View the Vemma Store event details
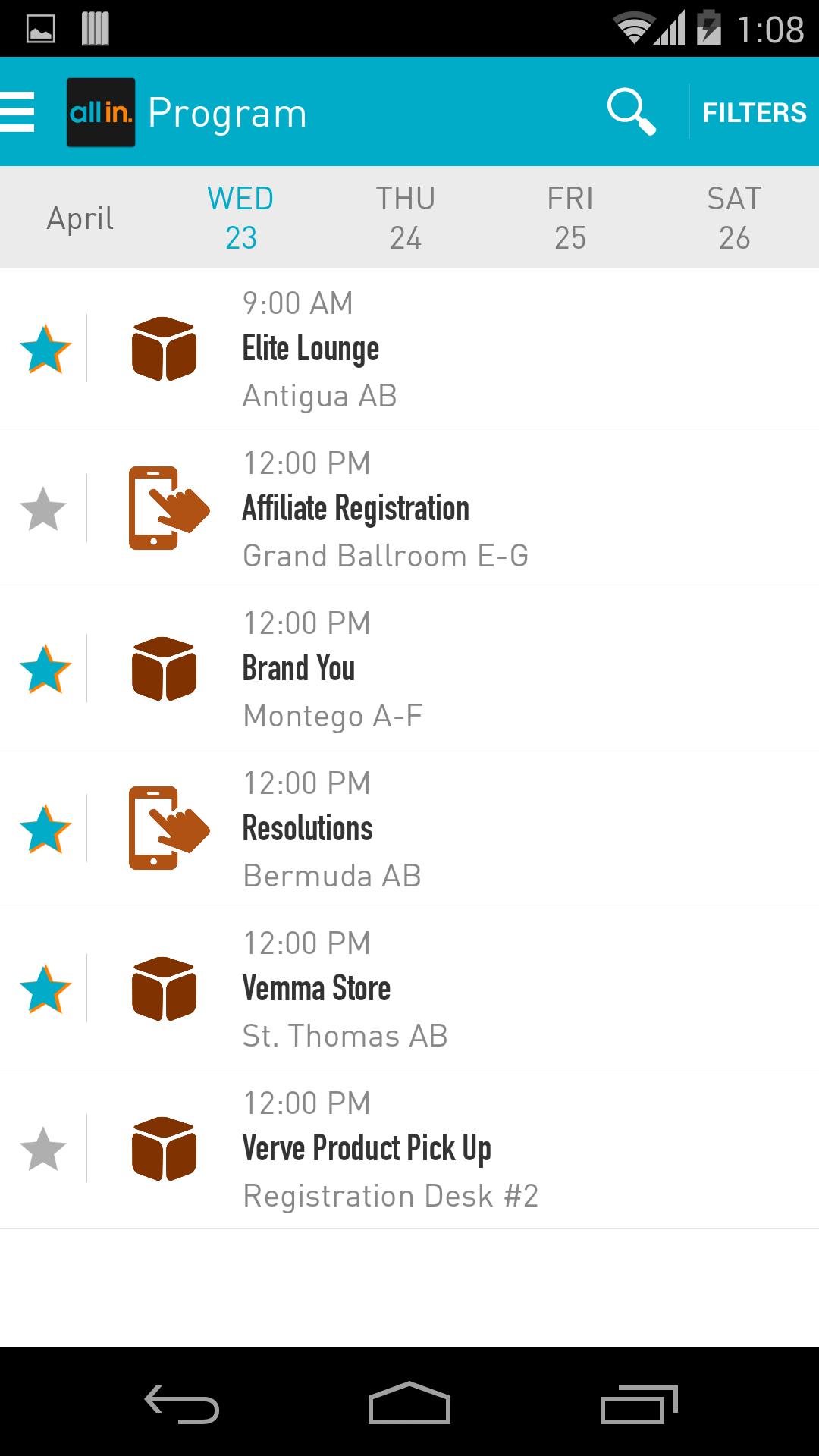 [455, 989]
